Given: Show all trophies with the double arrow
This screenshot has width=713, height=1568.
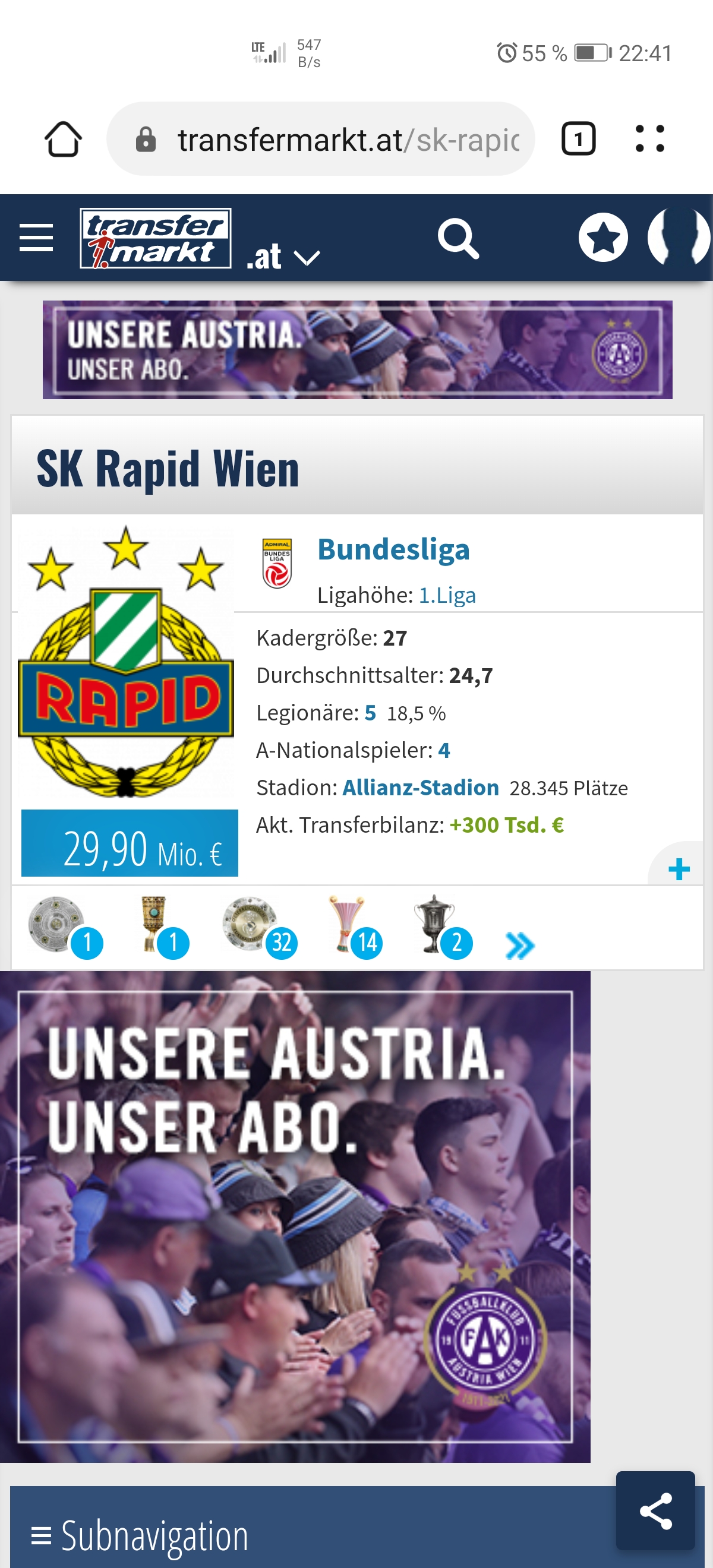Looking at the screenshot, I should (519, 946).
